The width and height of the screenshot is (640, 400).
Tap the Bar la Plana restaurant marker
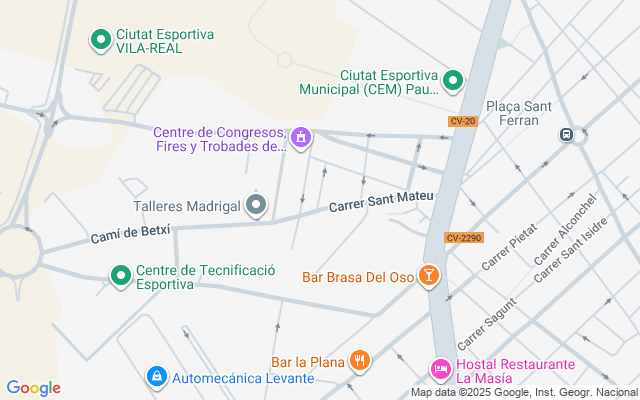pos(360,361)
